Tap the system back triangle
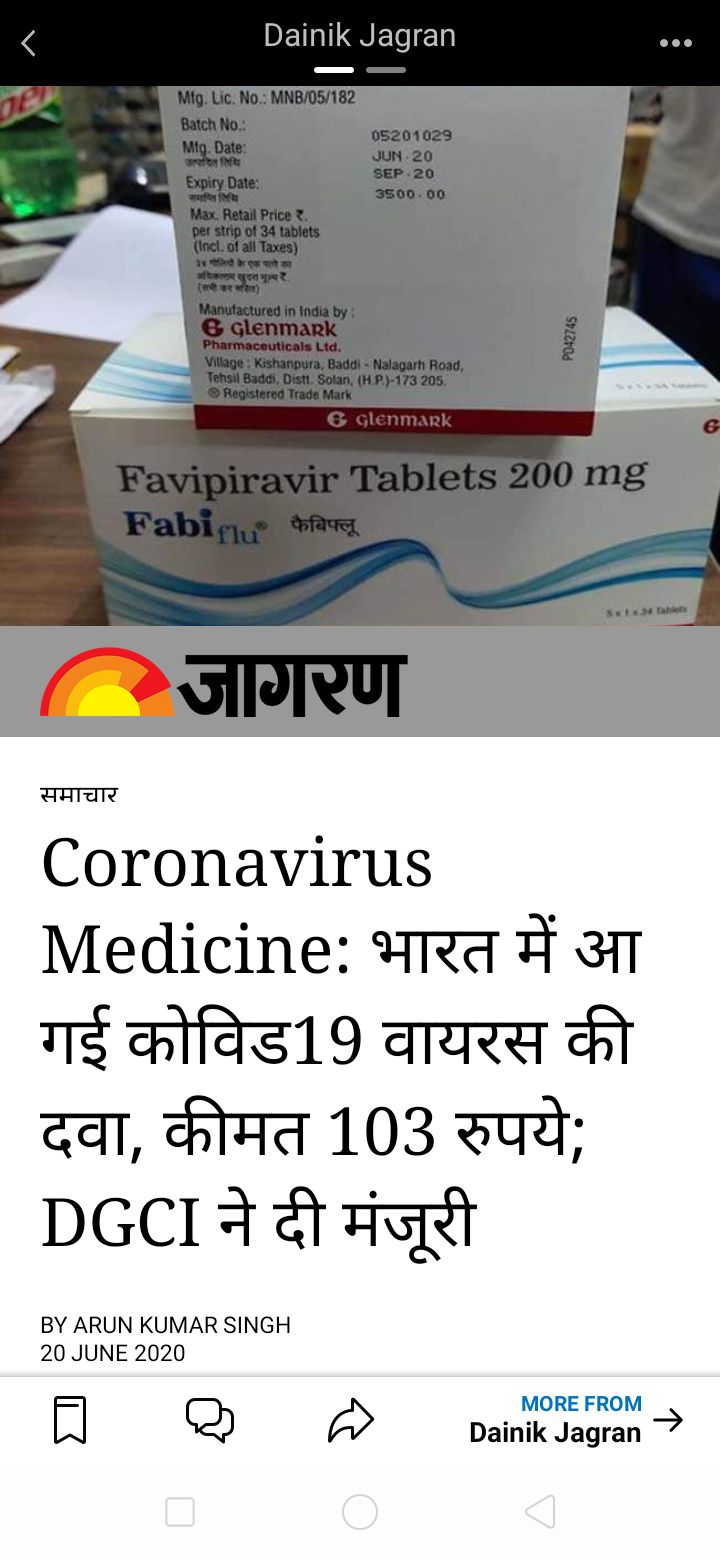 pos(540,1512)
